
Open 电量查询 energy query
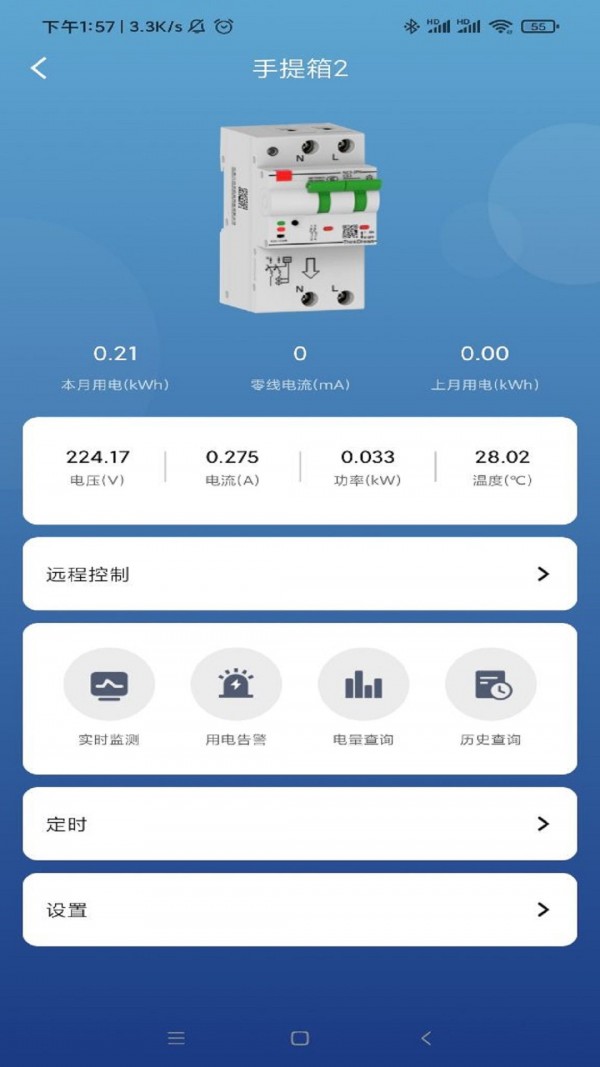[x=363, y=686]
